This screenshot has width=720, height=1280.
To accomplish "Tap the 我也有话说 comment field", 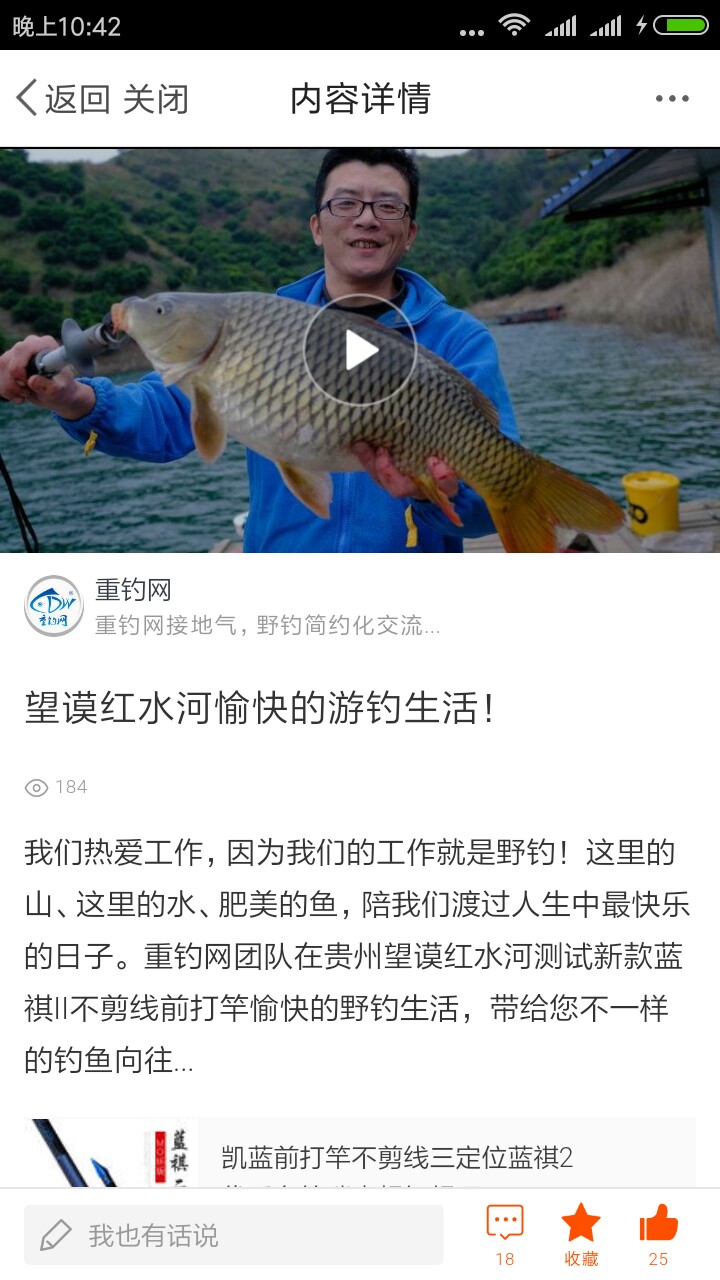I will [233, 1235].
